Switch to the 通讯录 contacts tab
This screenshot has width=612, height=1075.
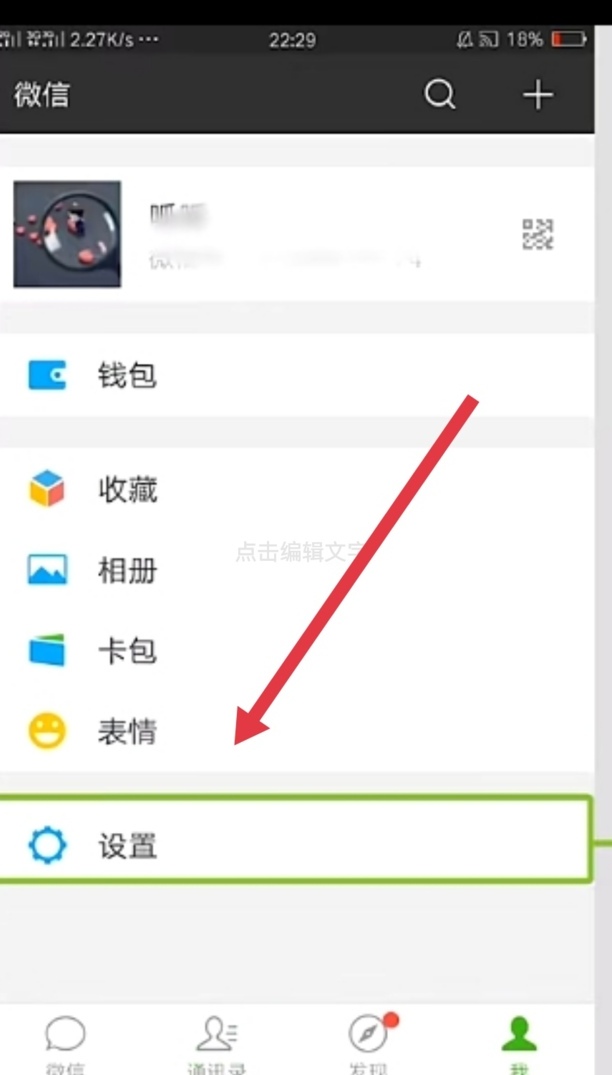coord(217,1042)
